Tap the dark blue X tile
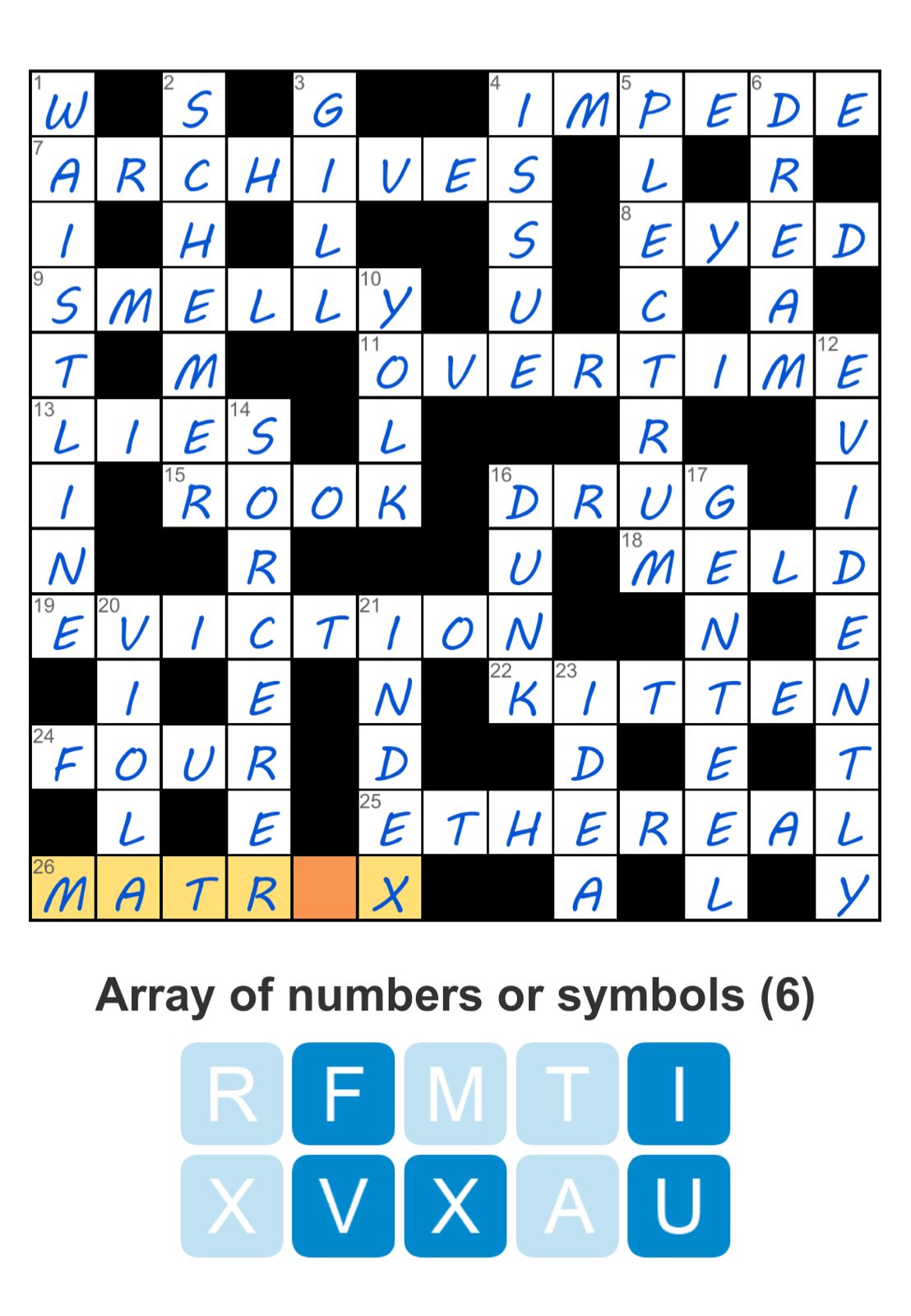 pyautogui.click(x=455, y=1205)
